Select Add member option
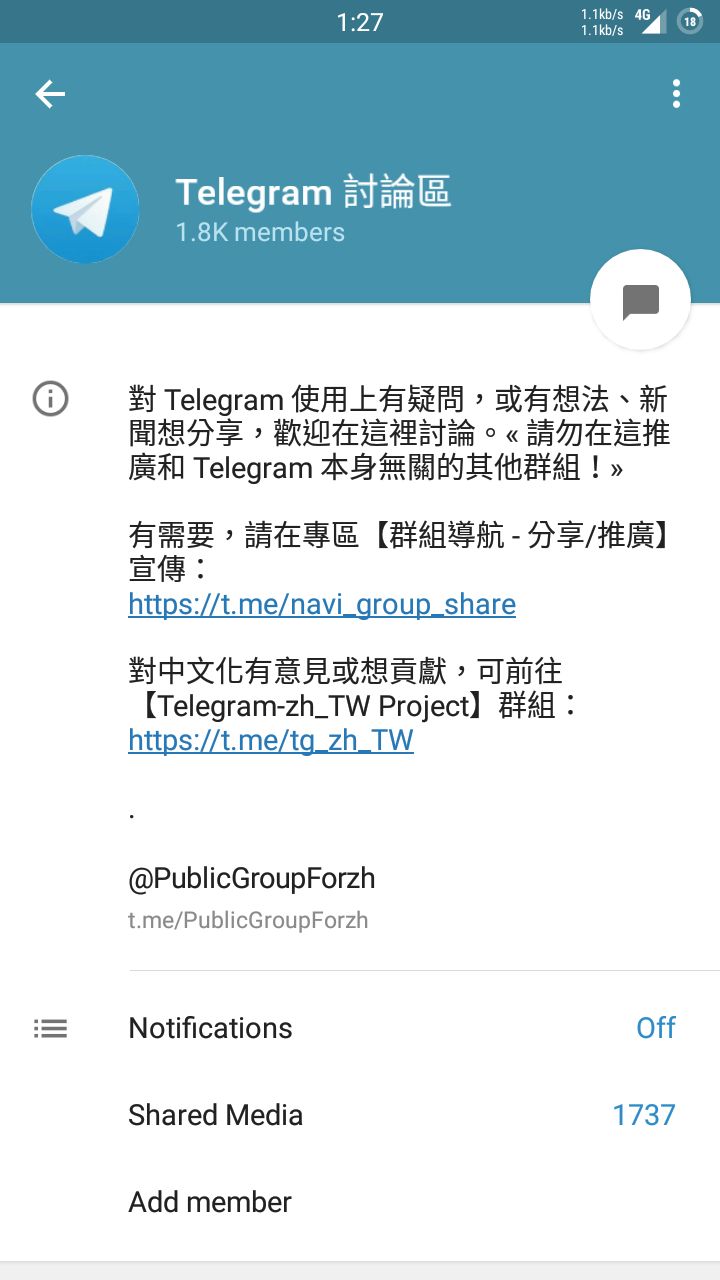The height and width of the screenshot is (1280, 720). pos(210,1202)
